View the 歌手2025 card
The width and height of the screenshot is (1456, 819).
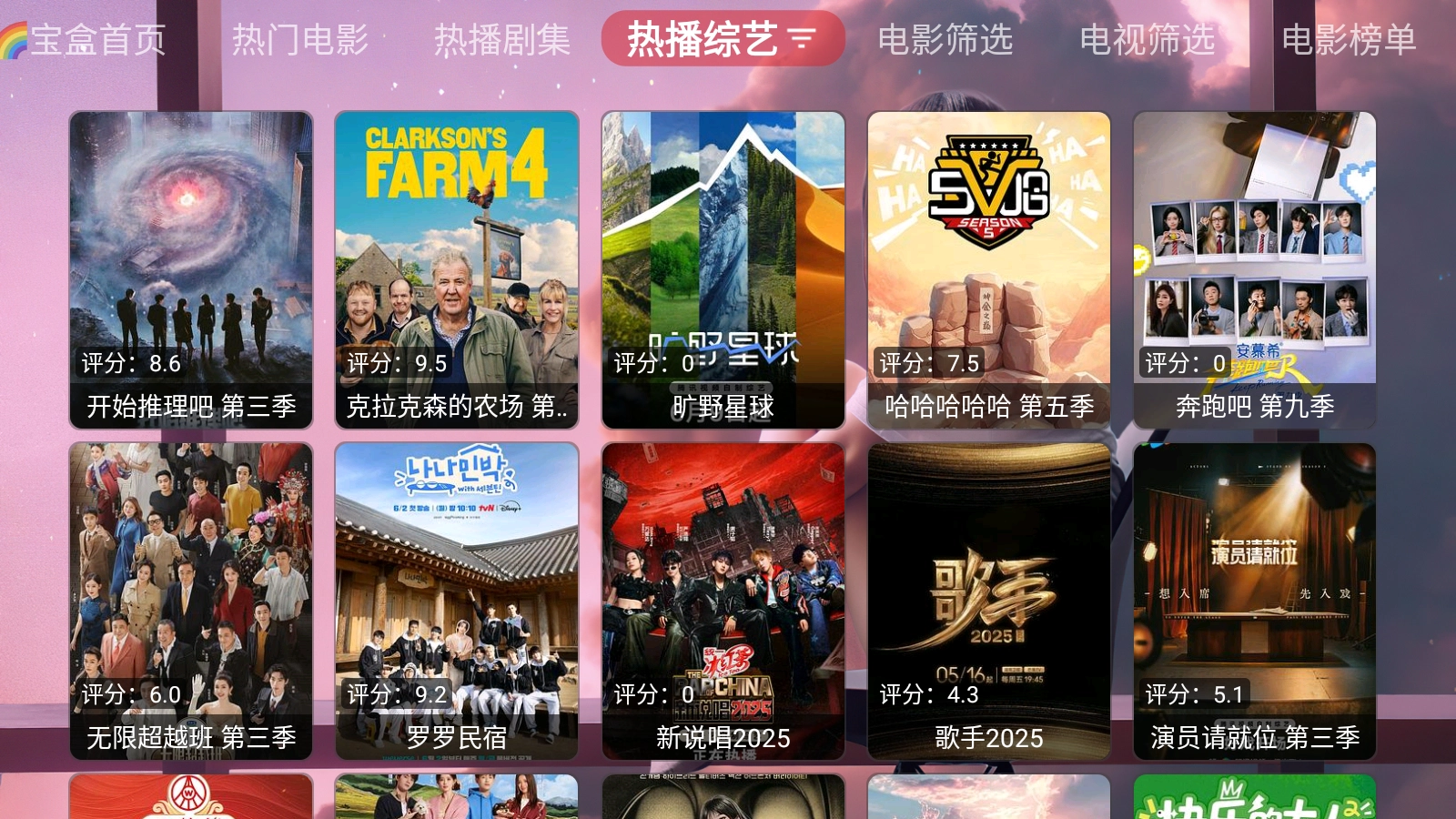click(989, 601)
